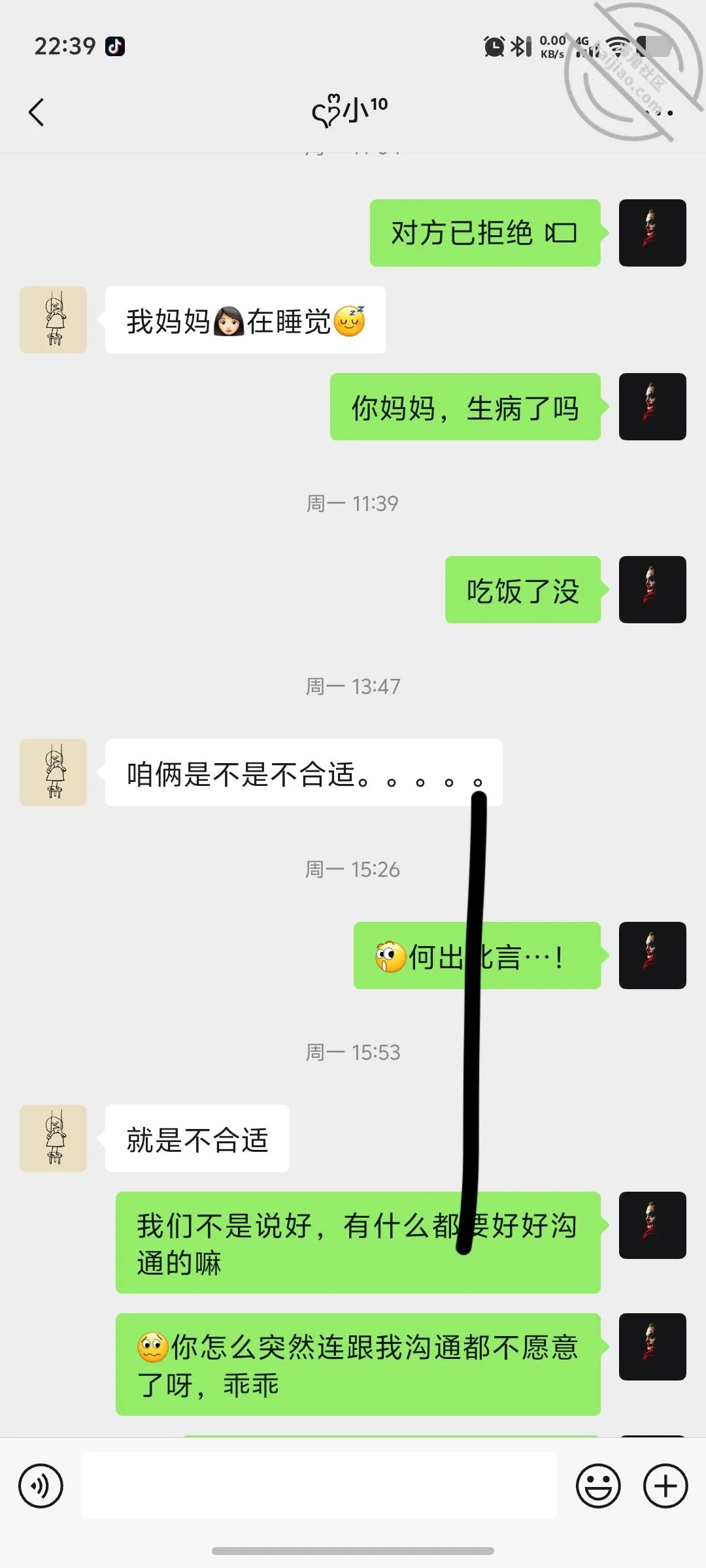Open contact avatar beside 就是不合适

pyautogui.click(x=53, y=1138)
